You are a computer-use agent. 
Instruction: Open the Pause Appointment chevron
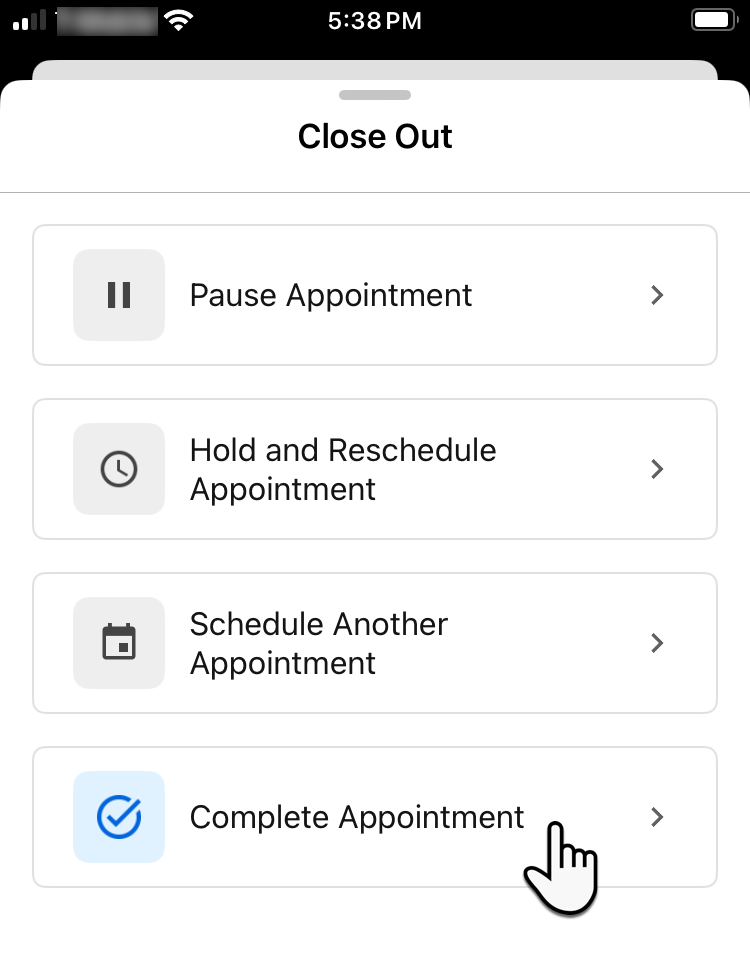click(657, 295)
